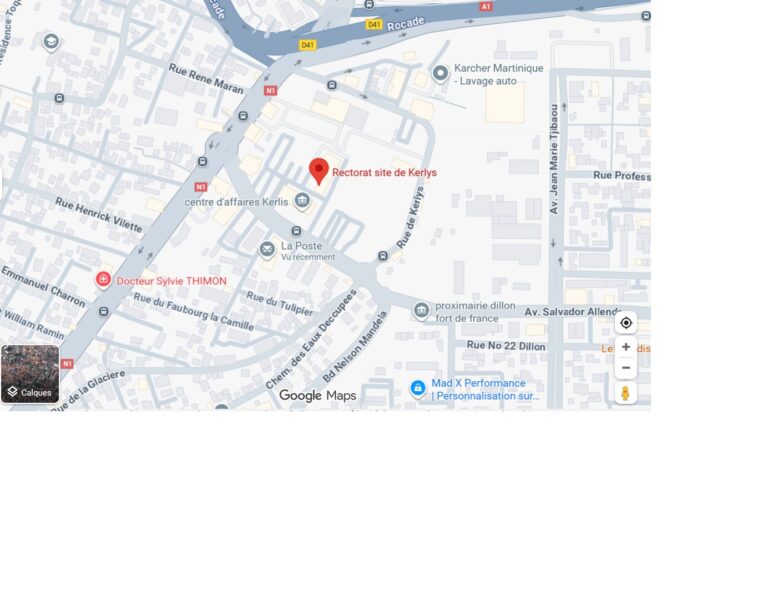The image size is (768, 607).
Task: Open the La Poste place marker
Action: click(x=267, y=250)
